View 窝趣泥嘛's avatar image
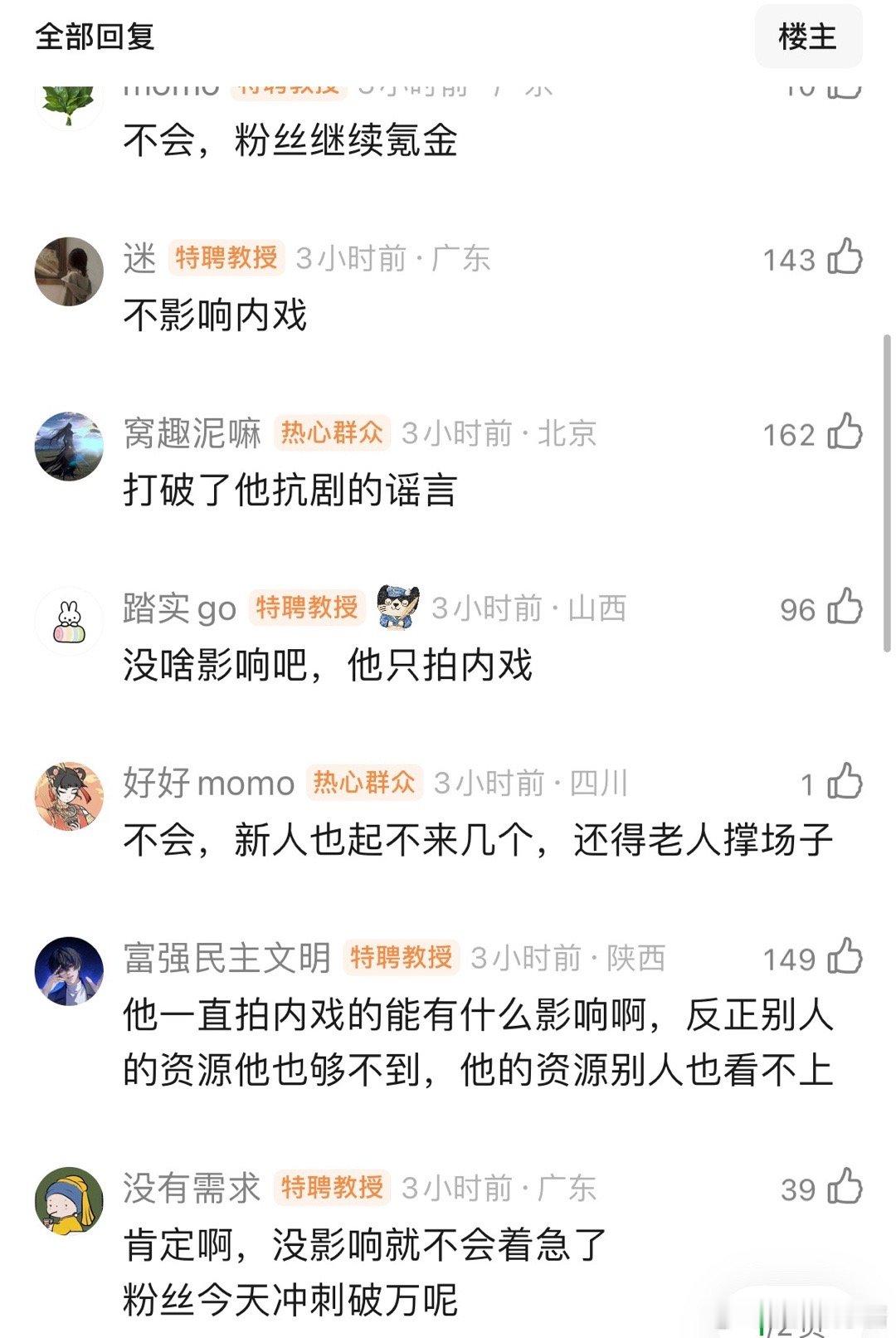This screenshot has width=896, height=1338. [x=69, y=437]
